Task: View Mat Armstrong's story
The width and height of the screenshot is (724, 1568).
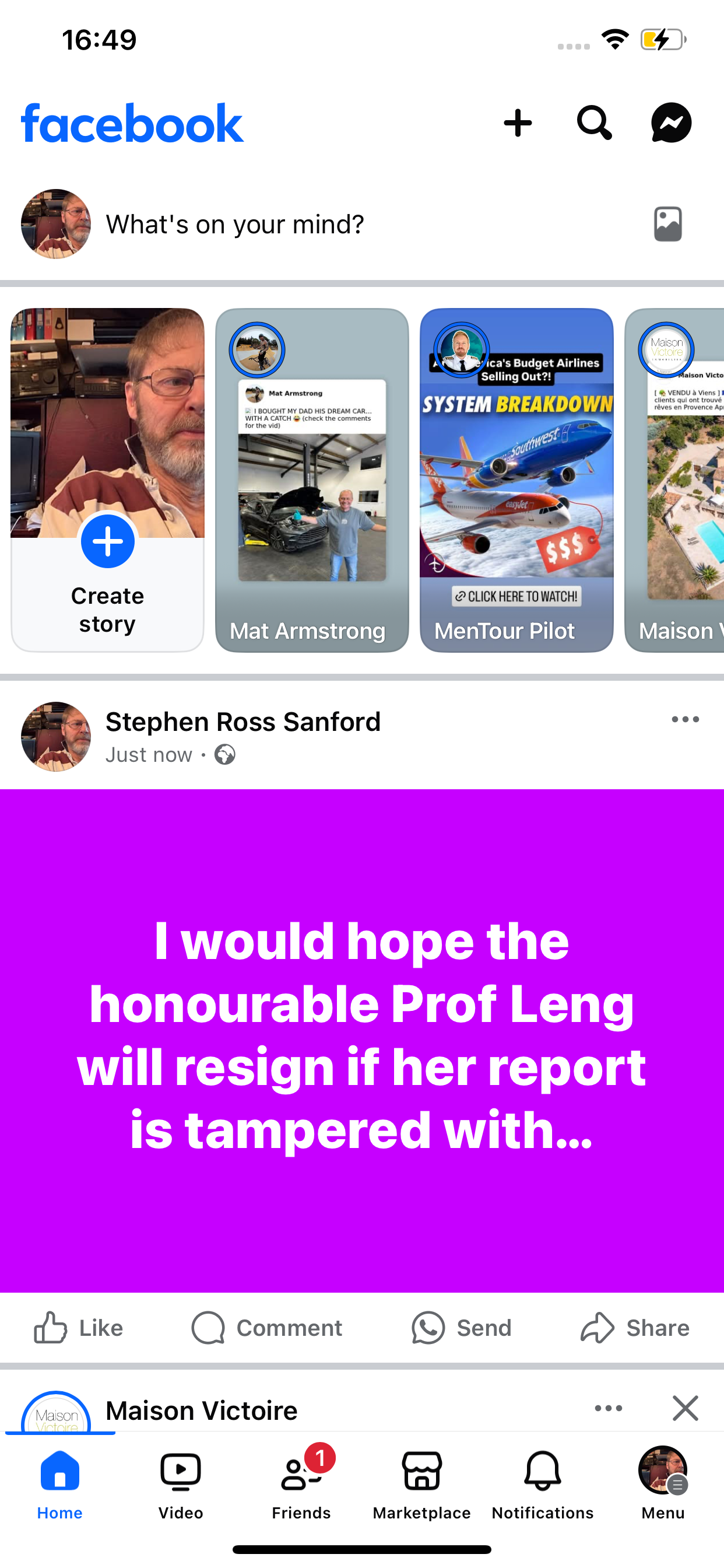Action: click(312, 480)
